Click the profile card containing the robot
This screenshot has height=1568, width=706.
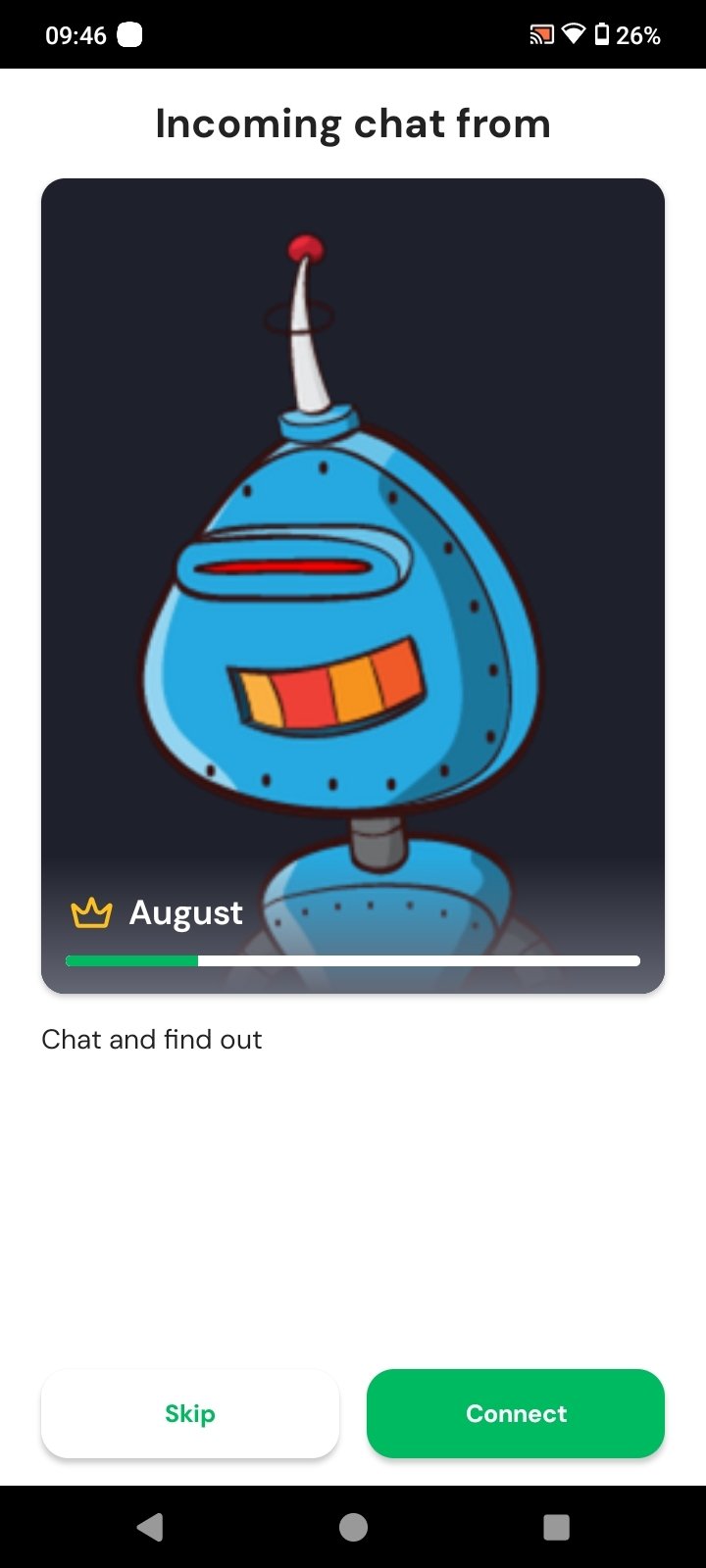(x=353, y=584)
